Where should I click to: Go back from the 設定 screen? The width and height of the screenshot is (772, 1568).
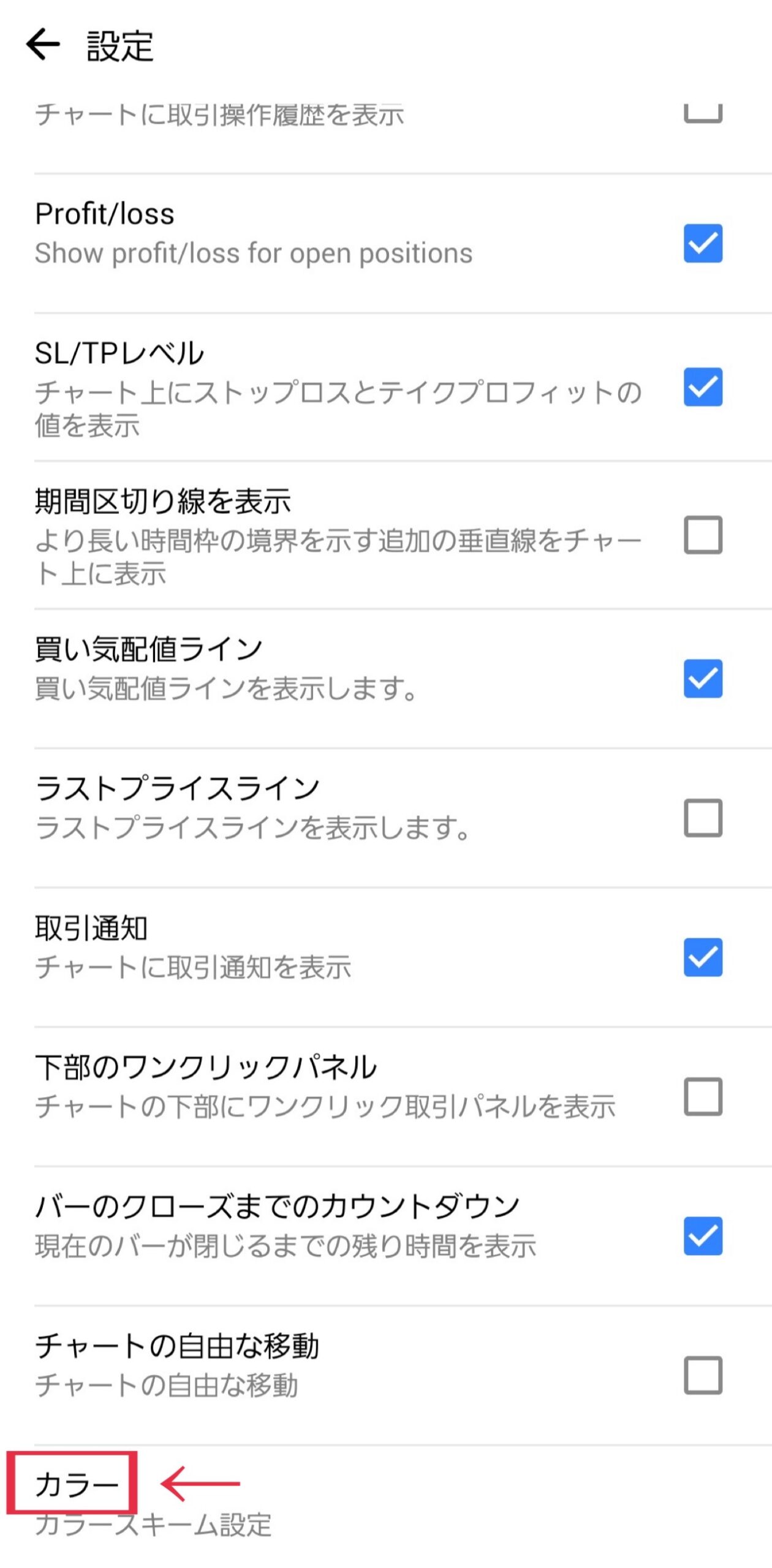43,44
